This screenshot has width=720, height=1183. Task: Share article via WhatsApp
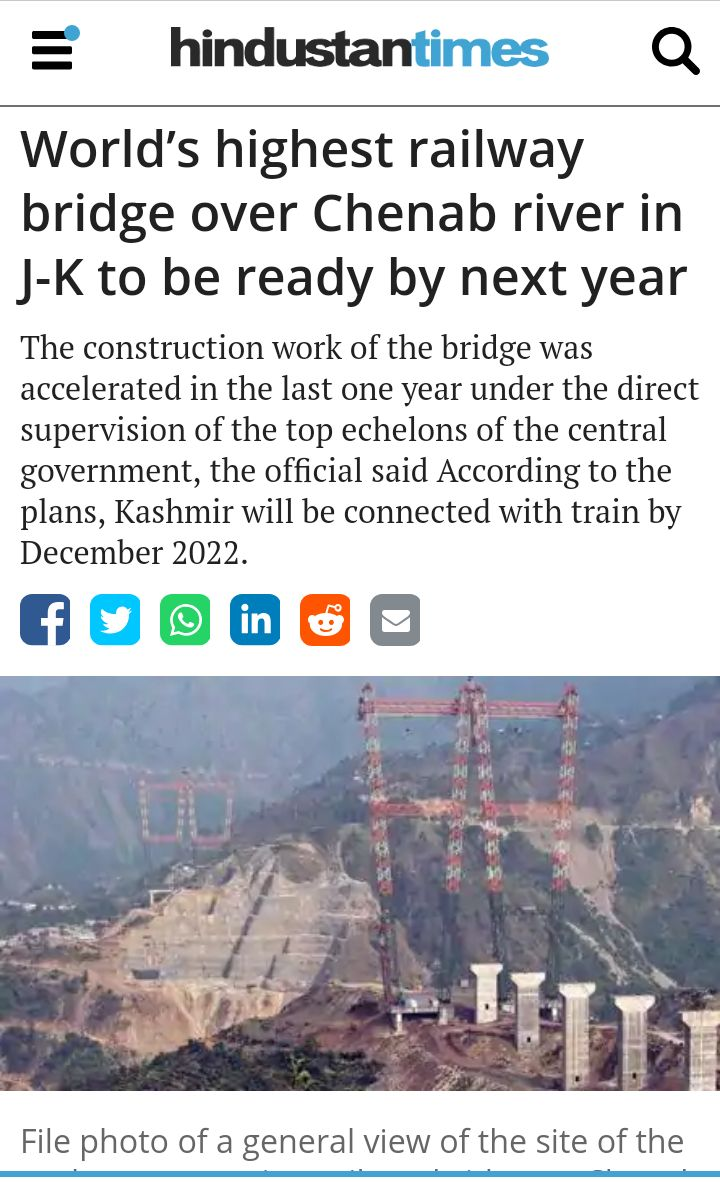[x=185, y=620]
